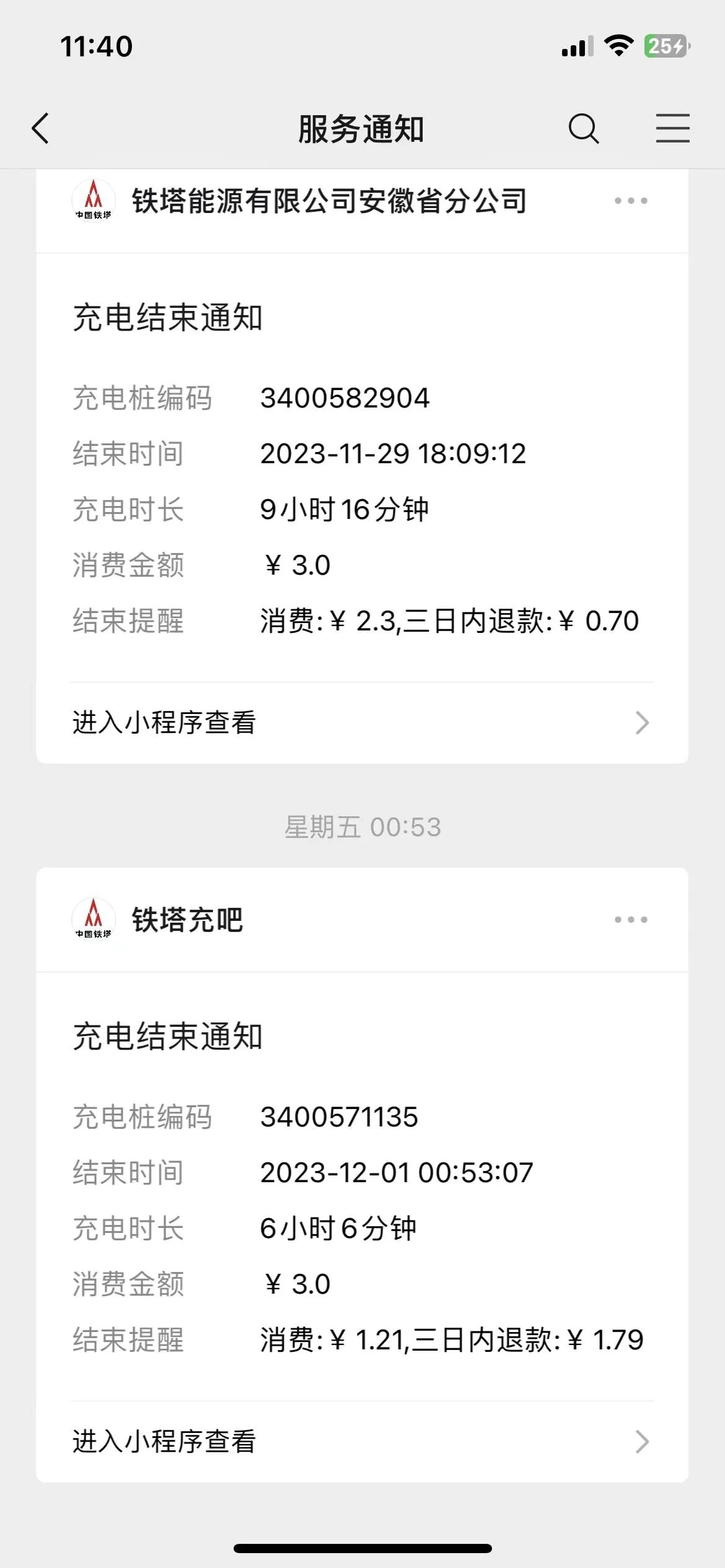
Task: Open 铁塔能源有限公司安徽省分公司 sender profile
Action: (328, 201)
